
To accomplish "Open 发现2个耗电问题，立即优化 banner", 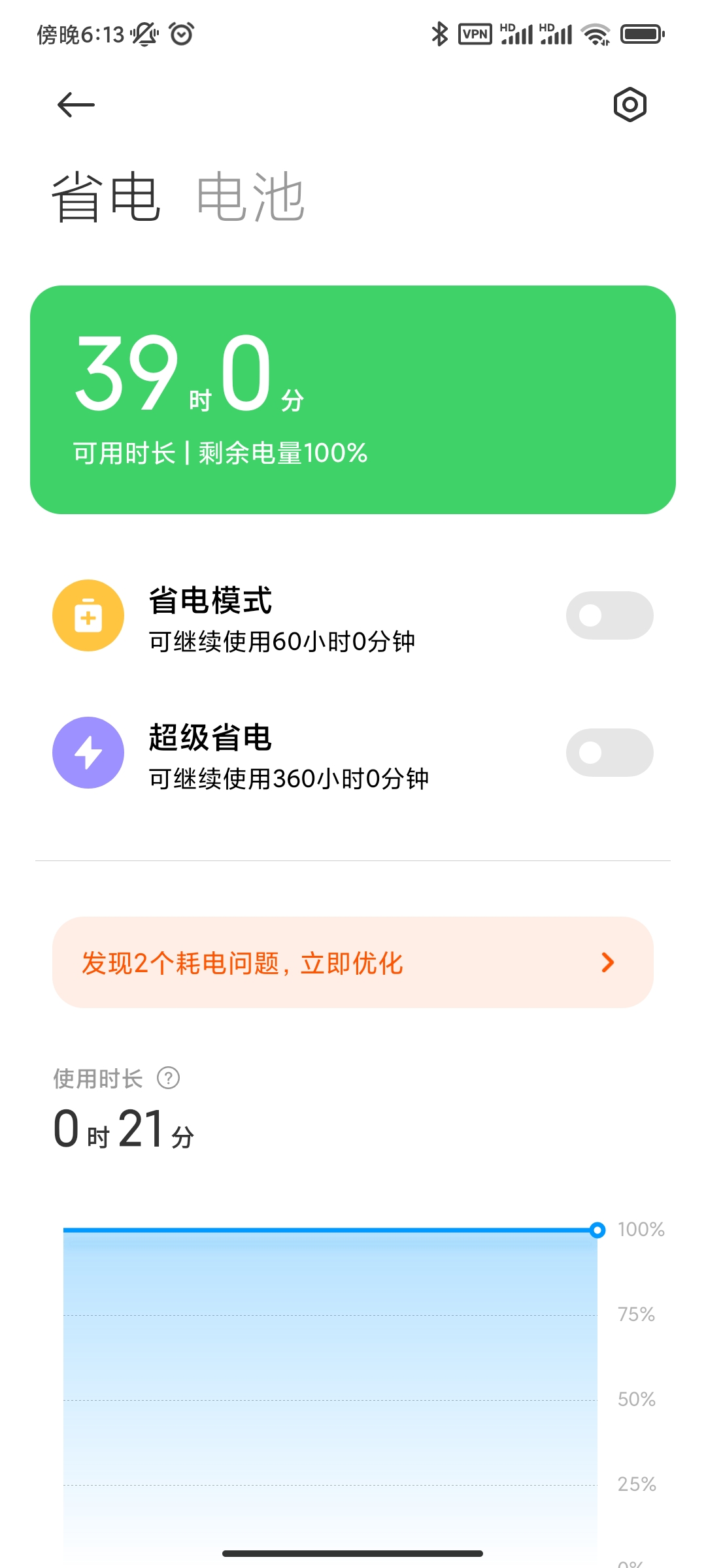I will (x=353, y=962).
